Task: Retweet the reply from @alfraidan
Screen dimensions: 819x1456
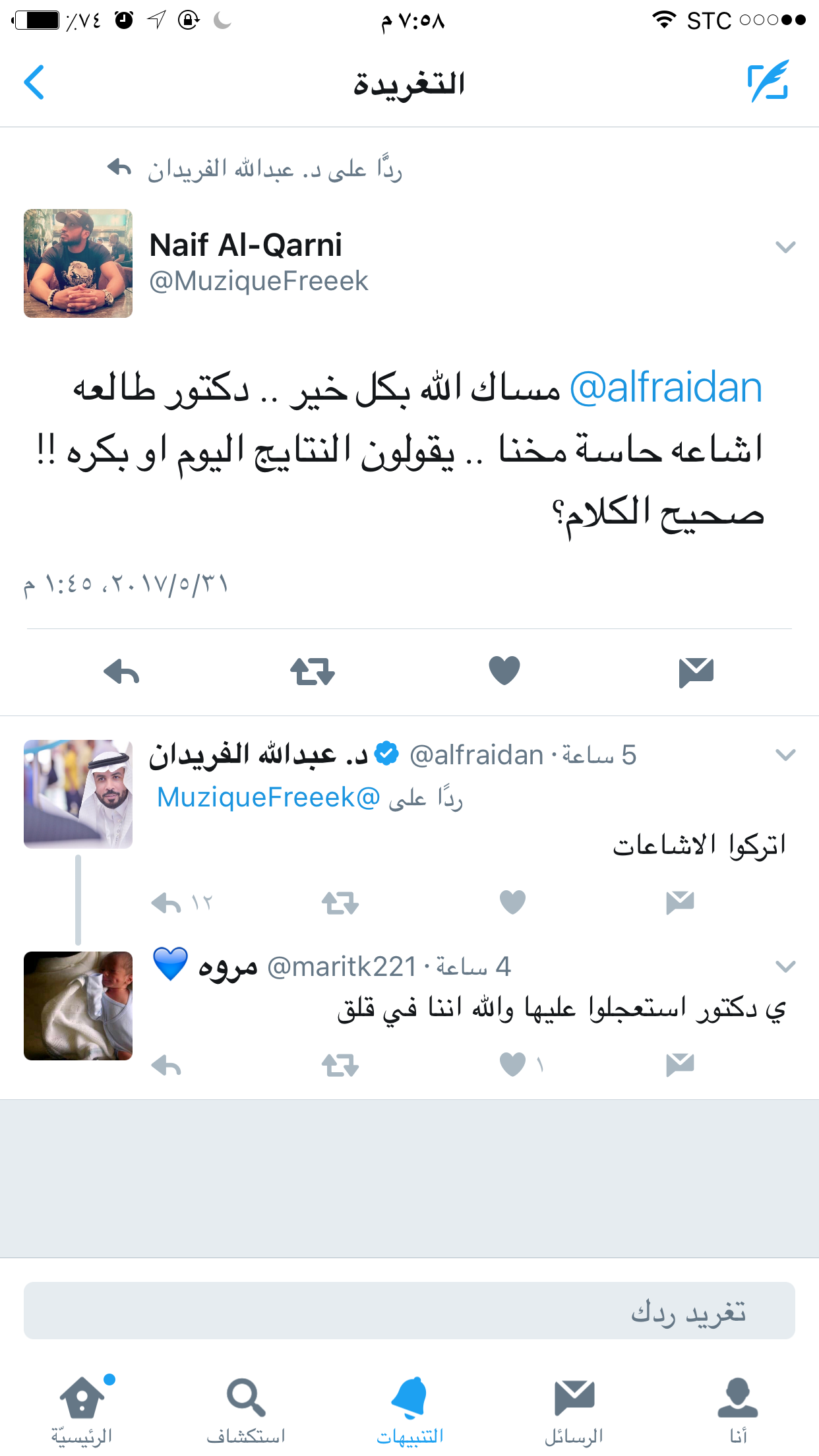Action: [340, 903]
